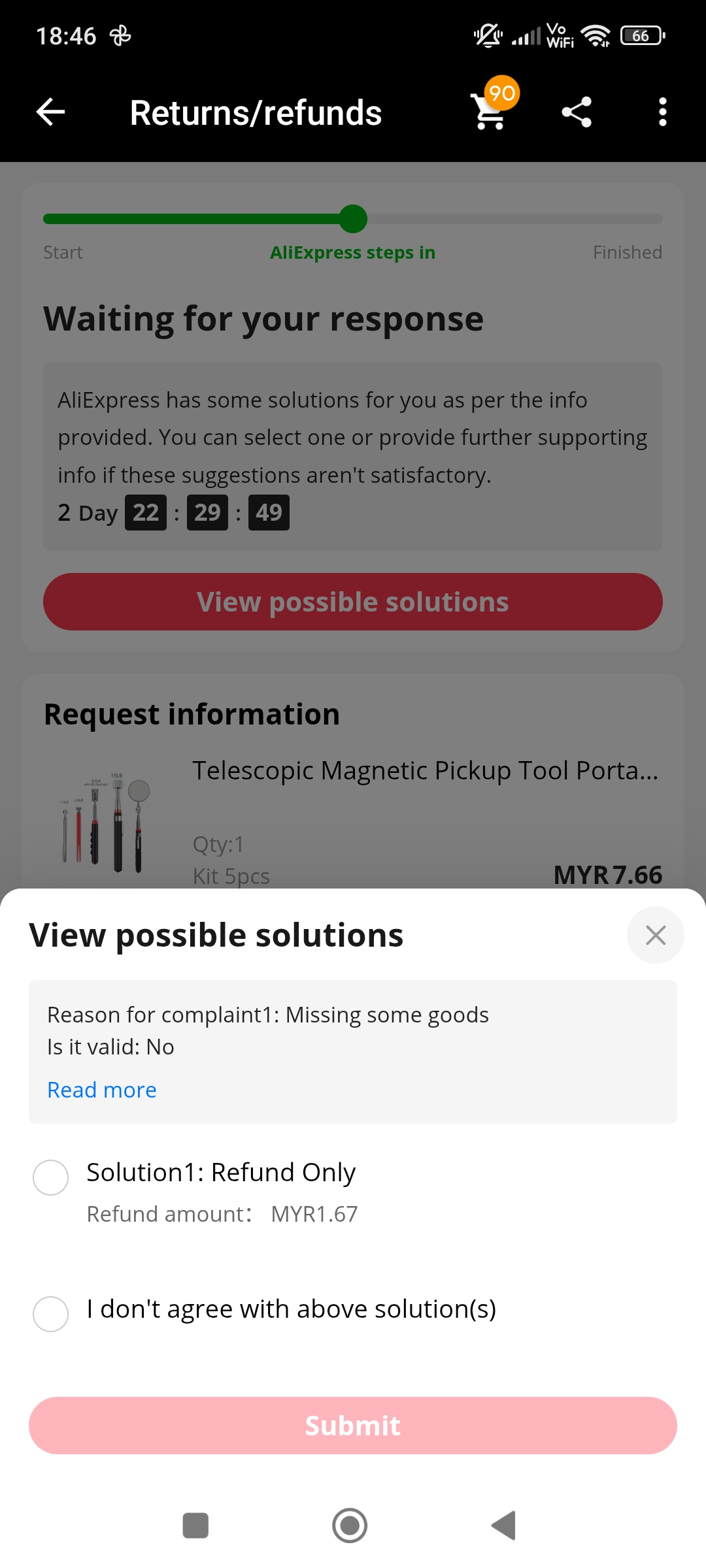The width and height of the screenshot is (706, 1568).
Task: Go back from Returns/refunds
Action: click(50, 112)
